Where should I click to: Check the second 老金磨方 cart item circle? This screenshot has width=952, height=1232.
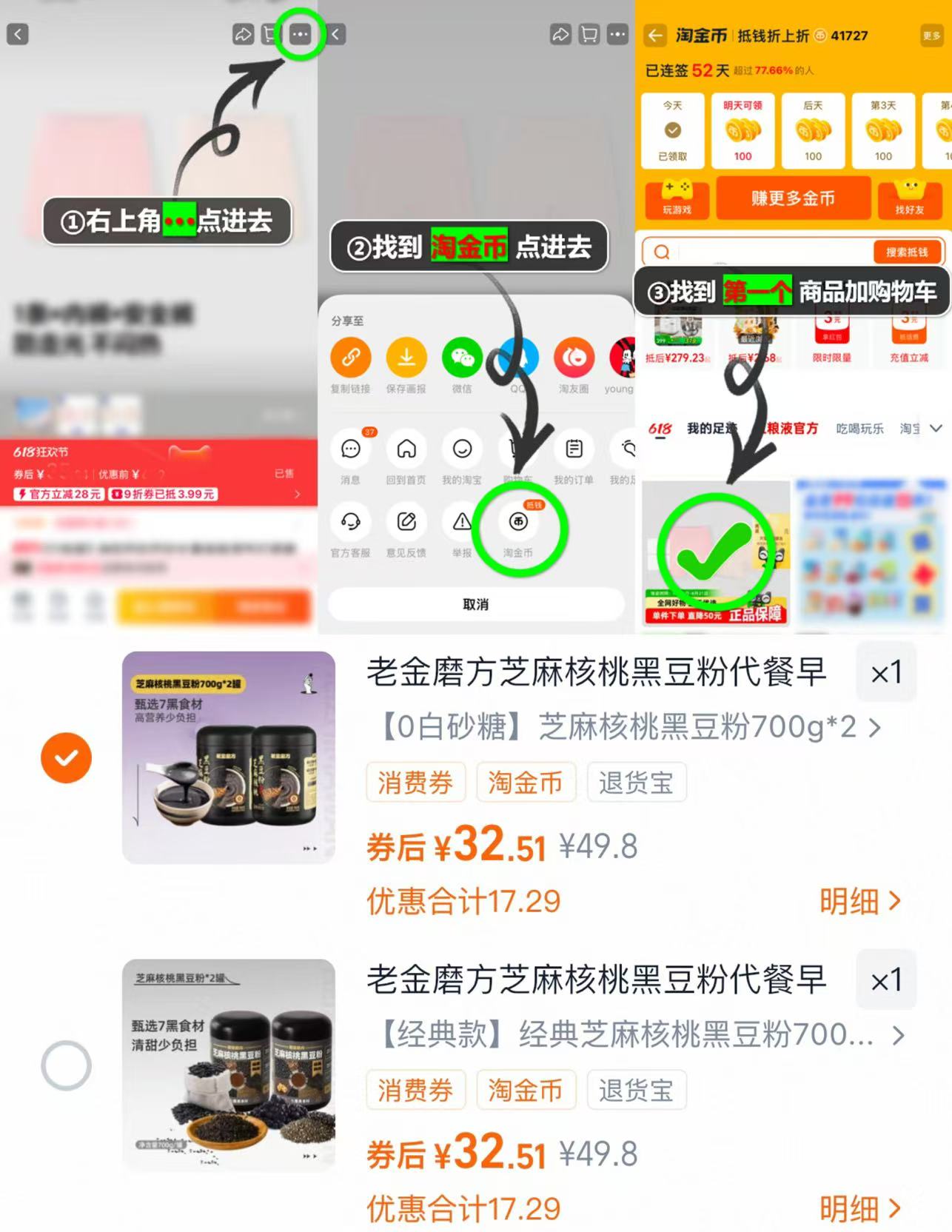(x=67, y=1065)
